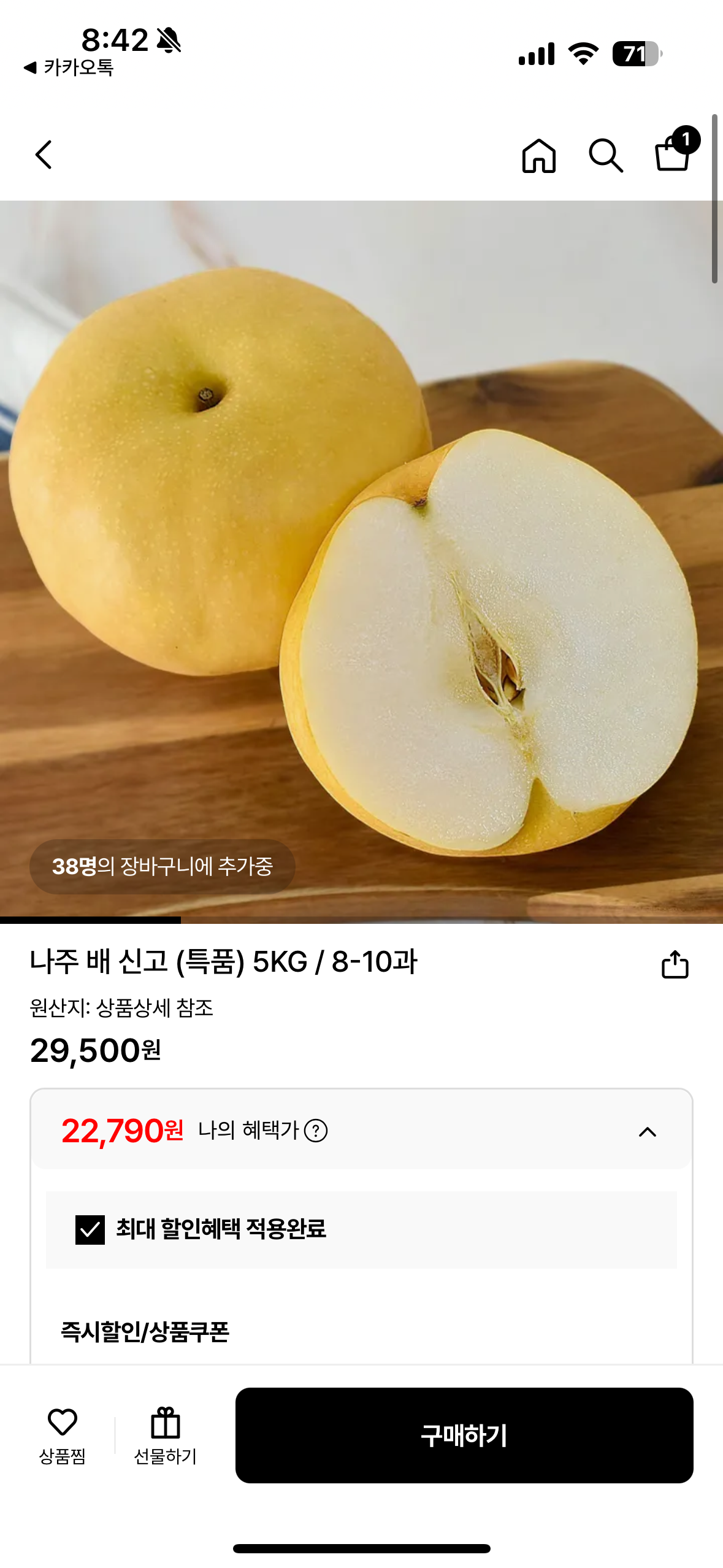
Task: Open the 나의 혜택가 help question mark
Action: click(316, 1131)
